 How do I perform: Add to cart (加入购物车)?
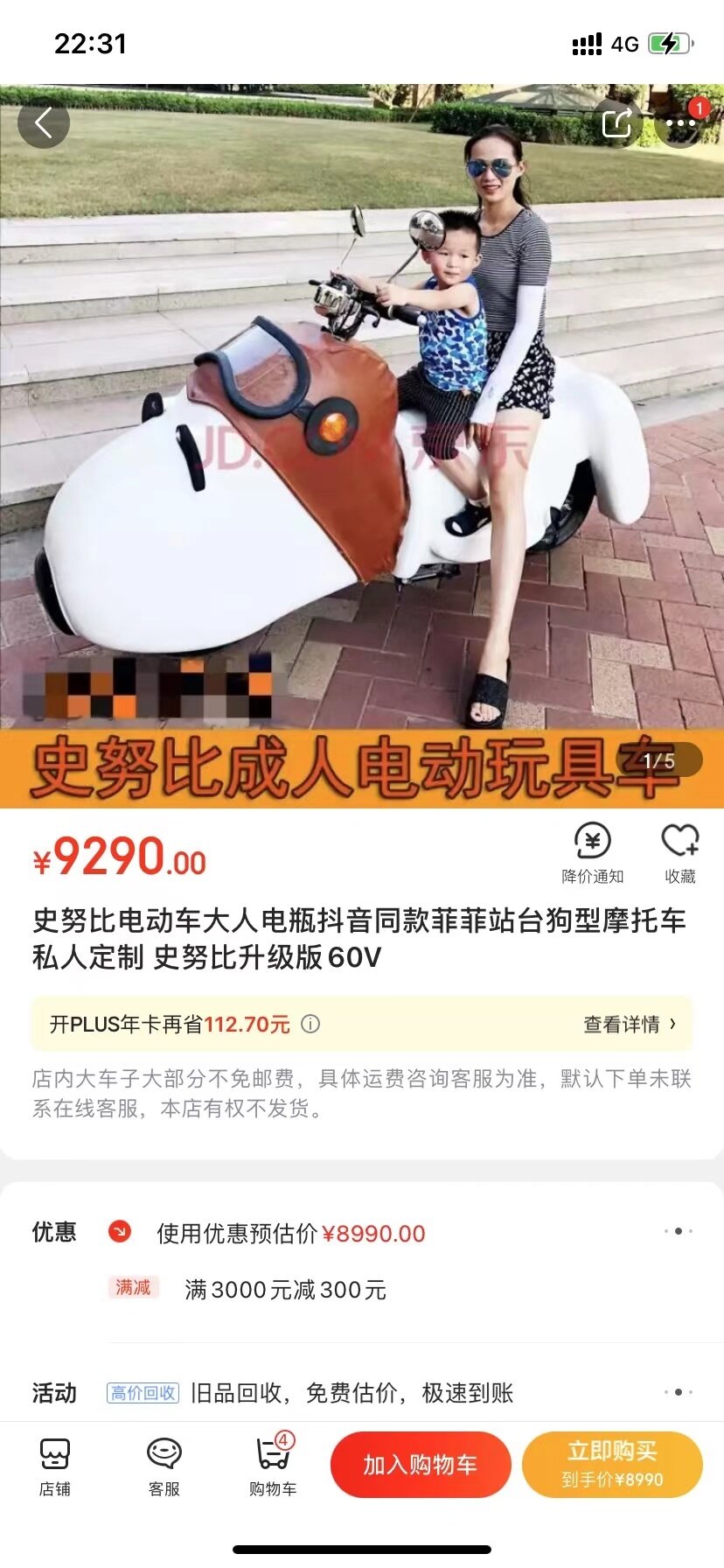point(420,1465)
